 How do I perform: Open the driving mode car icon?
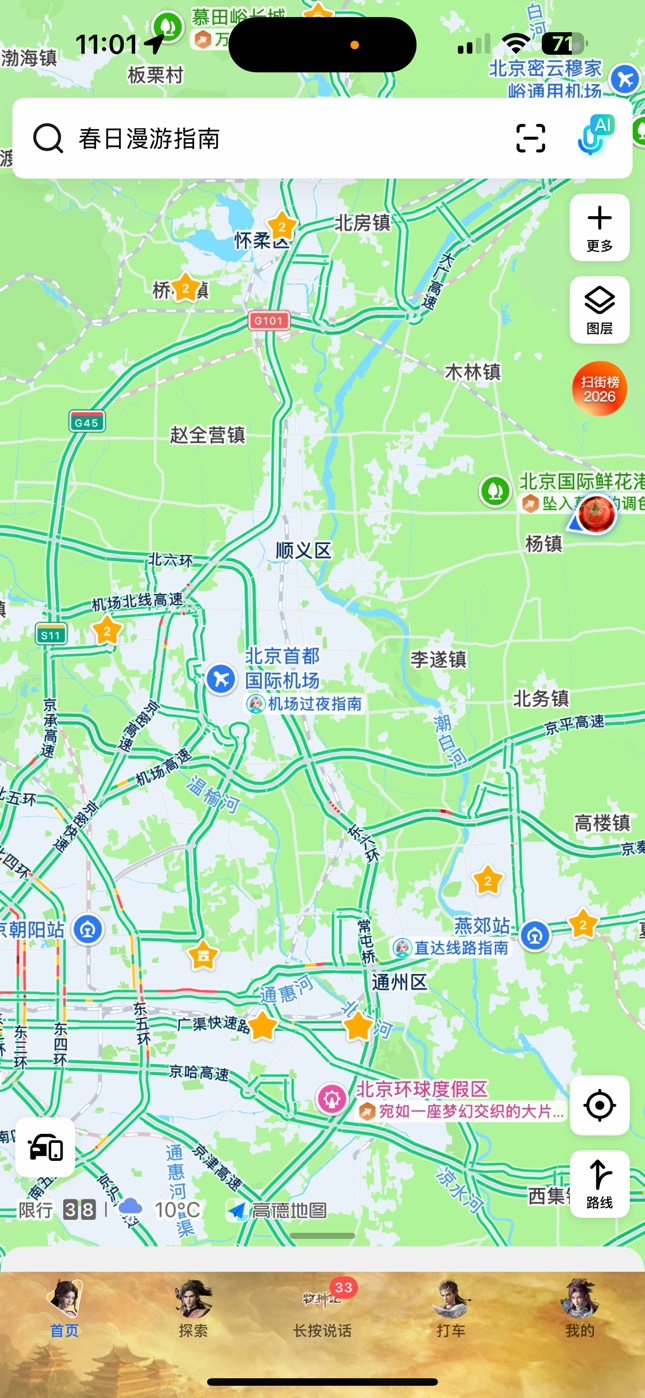click(45, 1147)
